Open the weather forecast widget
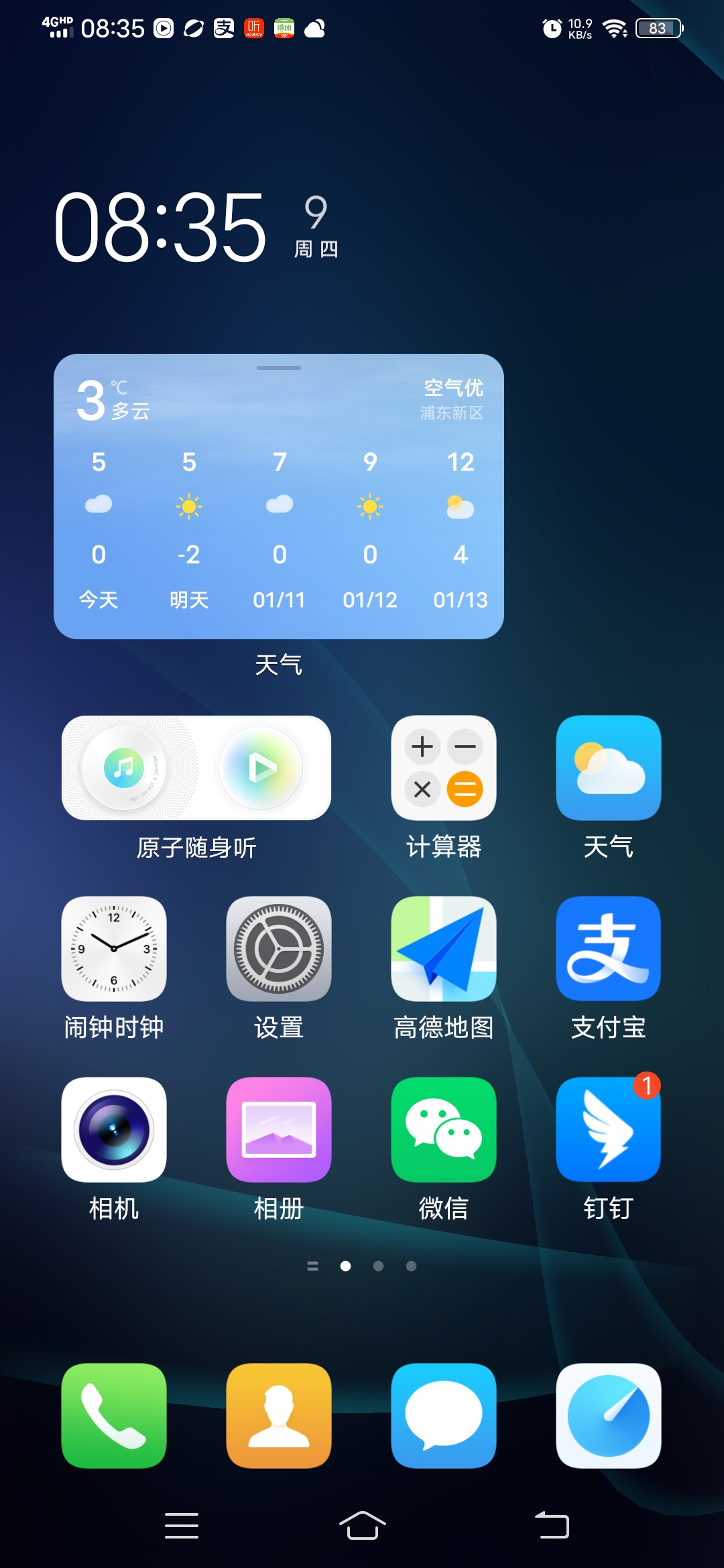Screen dimensions: 724x1568 click(278, 496)
